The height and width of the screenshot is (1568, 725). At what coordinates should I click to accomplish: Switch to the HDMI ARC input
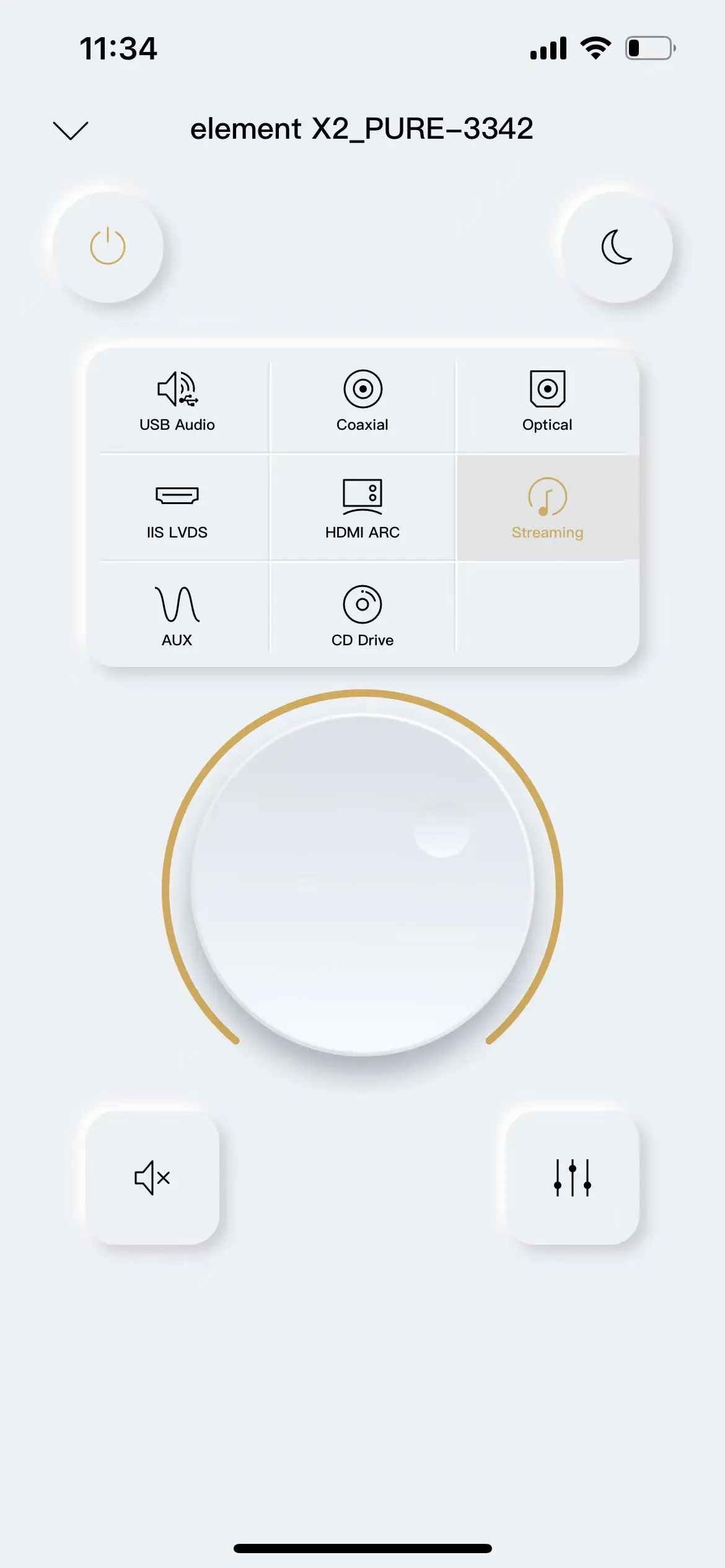[x=362, y=509]
